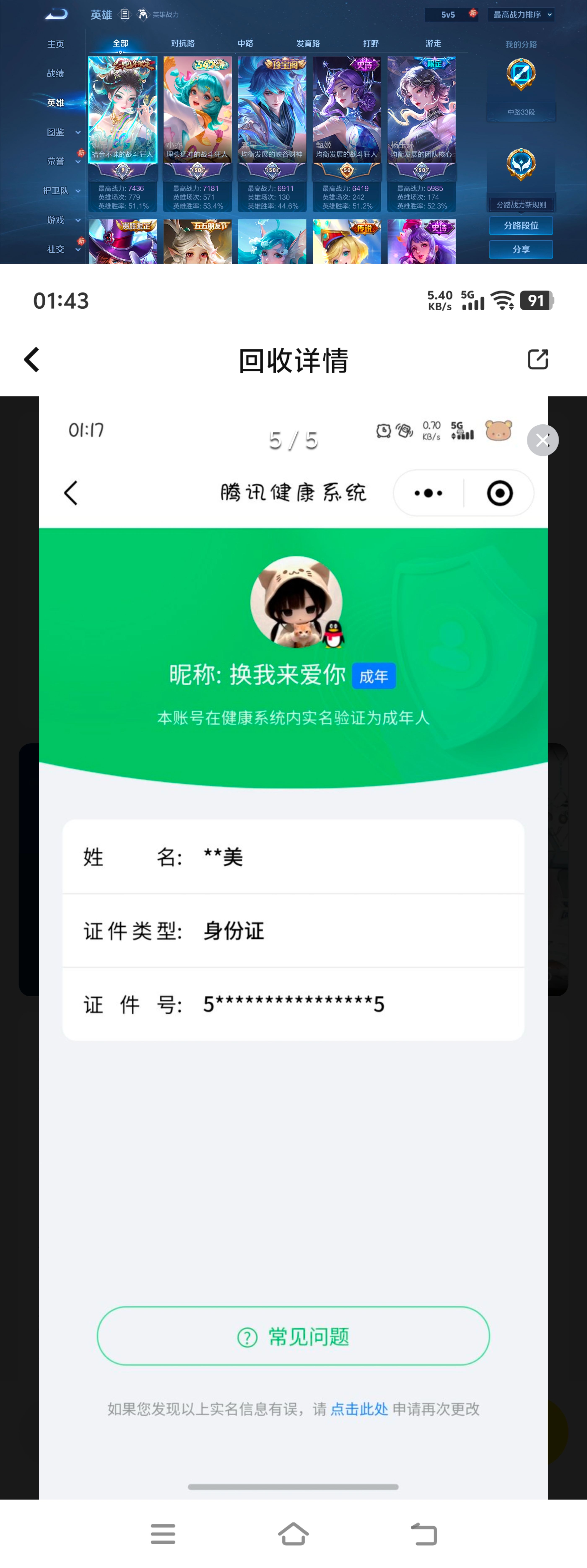Tap the system back button
The width and height of the screenshot is (587, 1568).
(x=424, y=1534)
